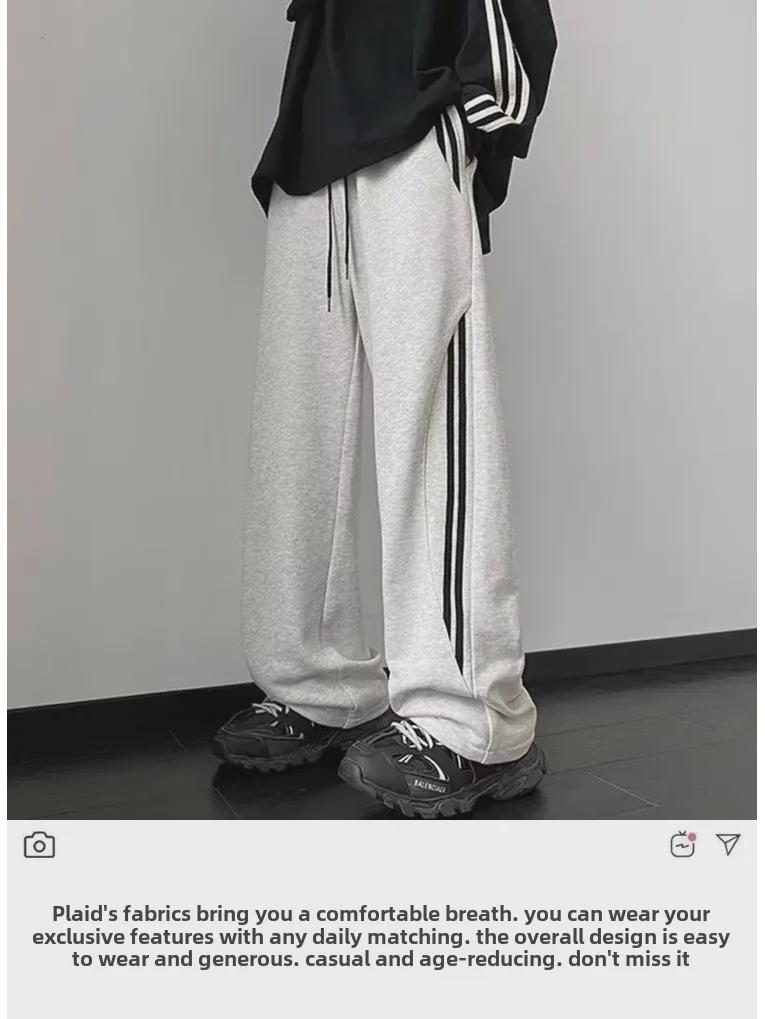Tap the camera lens symbol
Image resolution: width=765 pixels, height=1019 pixels.
click(x=40, y=846)
